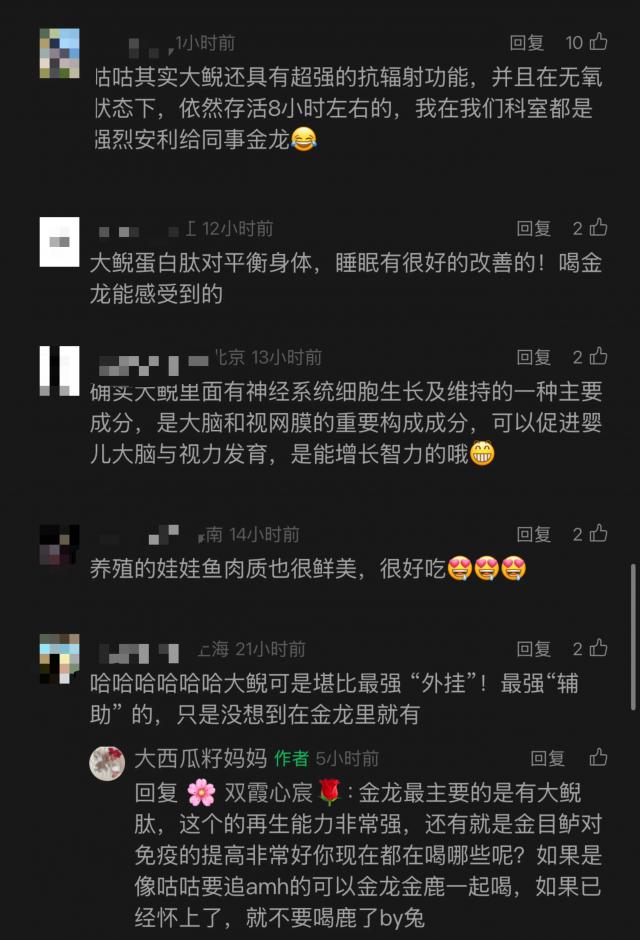
Task: Like the comment about 婴儿大脑与视力发育
Action: click(598, 357)
